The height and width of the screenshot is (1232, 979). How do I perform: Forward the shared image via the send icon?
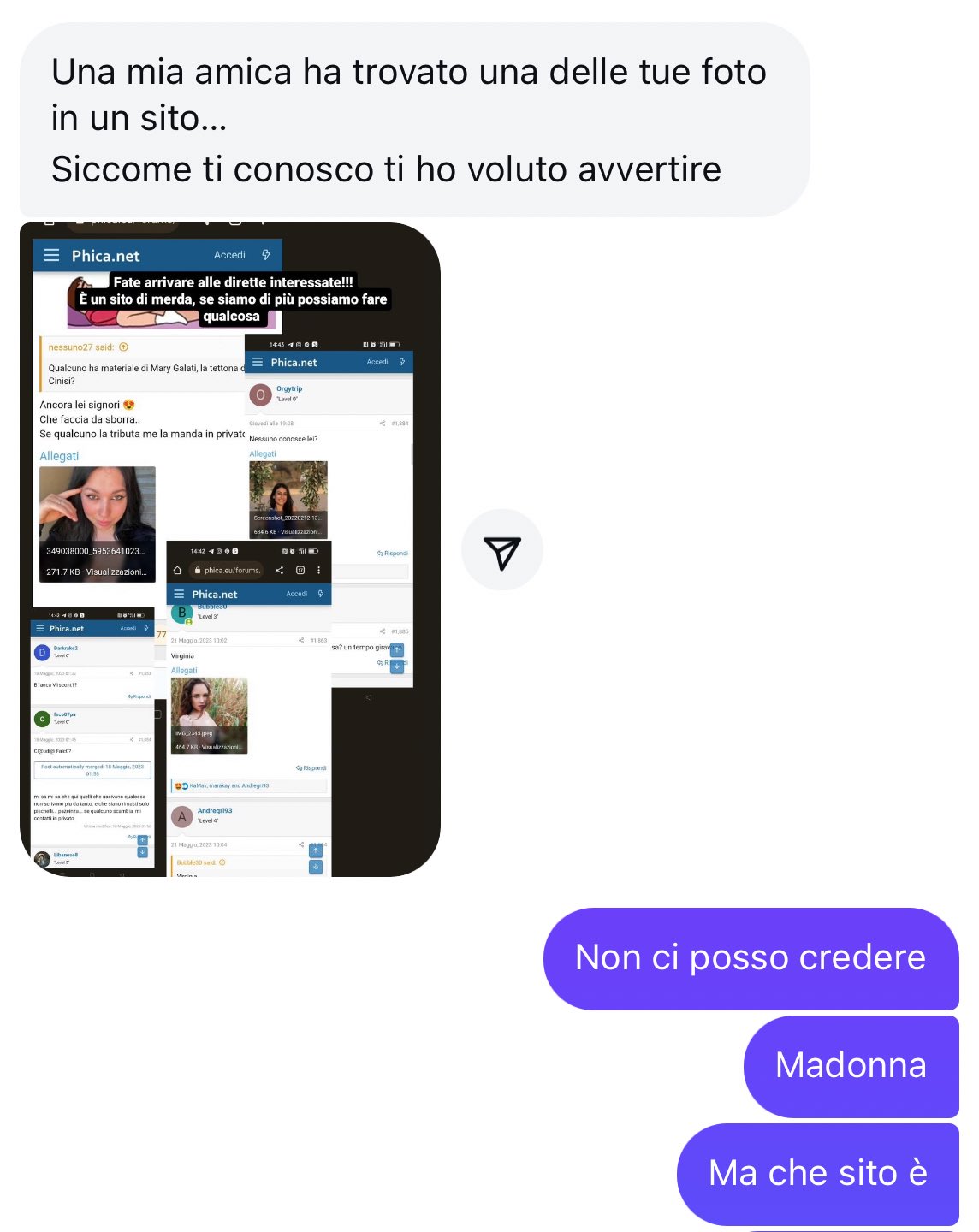click(x=502, y=550)
